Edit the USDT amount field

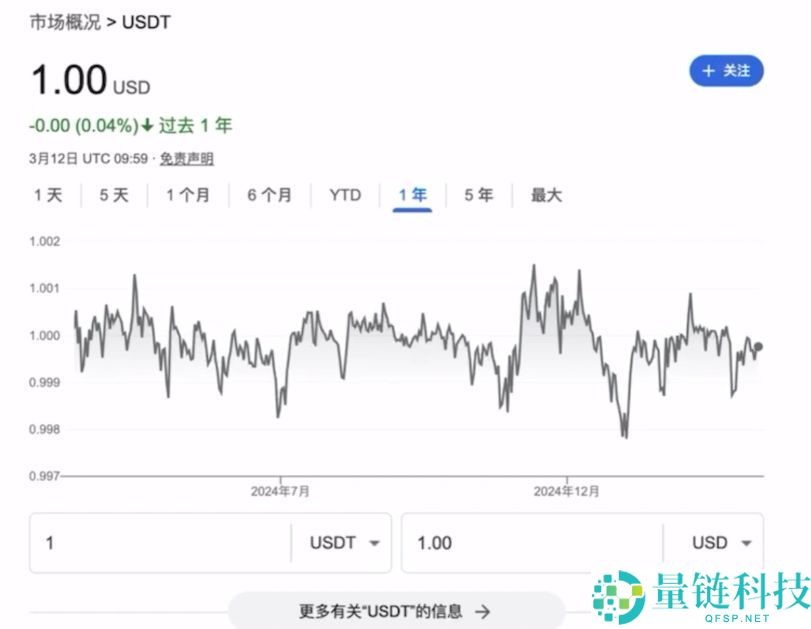[160, 543]
